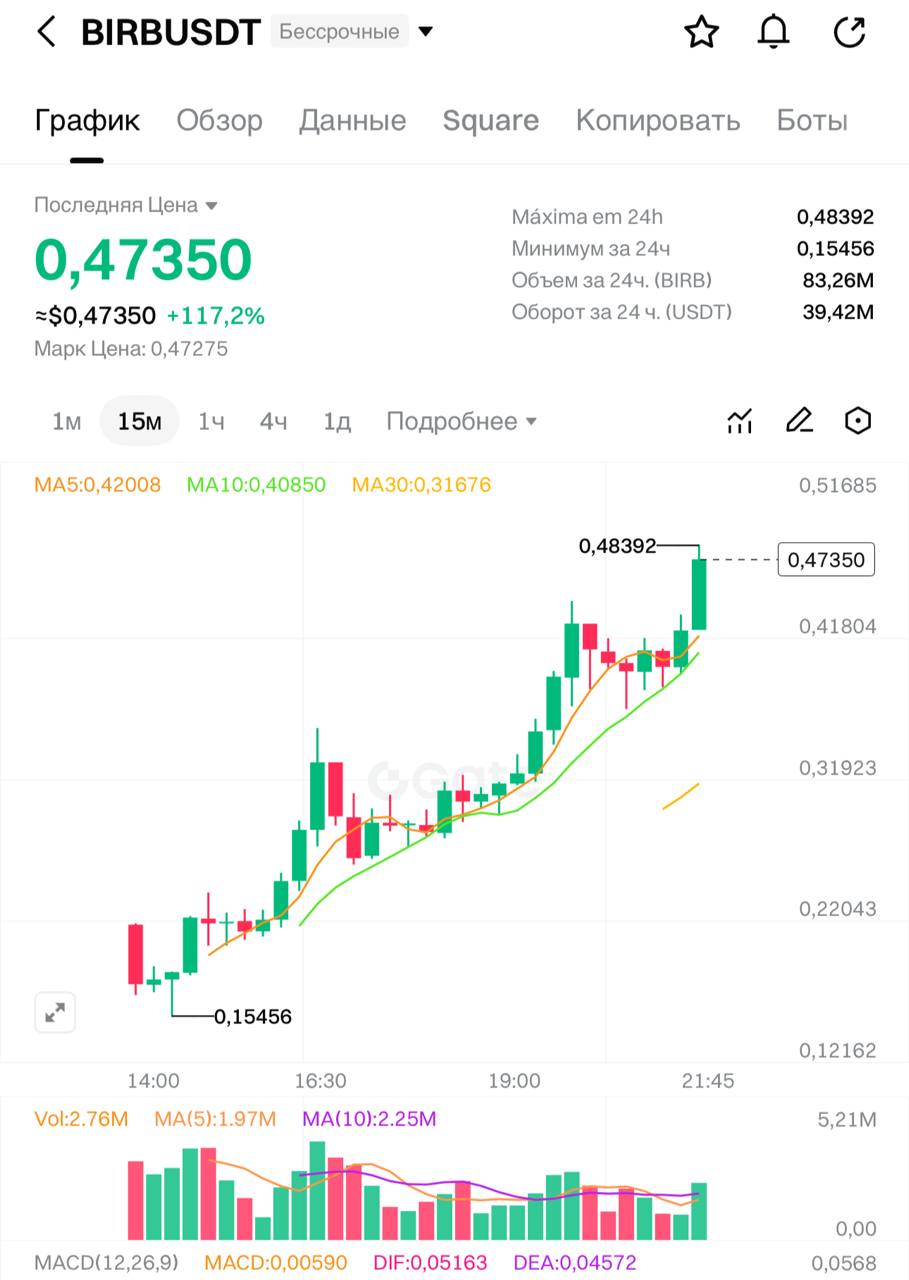Select the 1ч chart interval
Viewport: 909px width, 1280px height.
[210, 422]
